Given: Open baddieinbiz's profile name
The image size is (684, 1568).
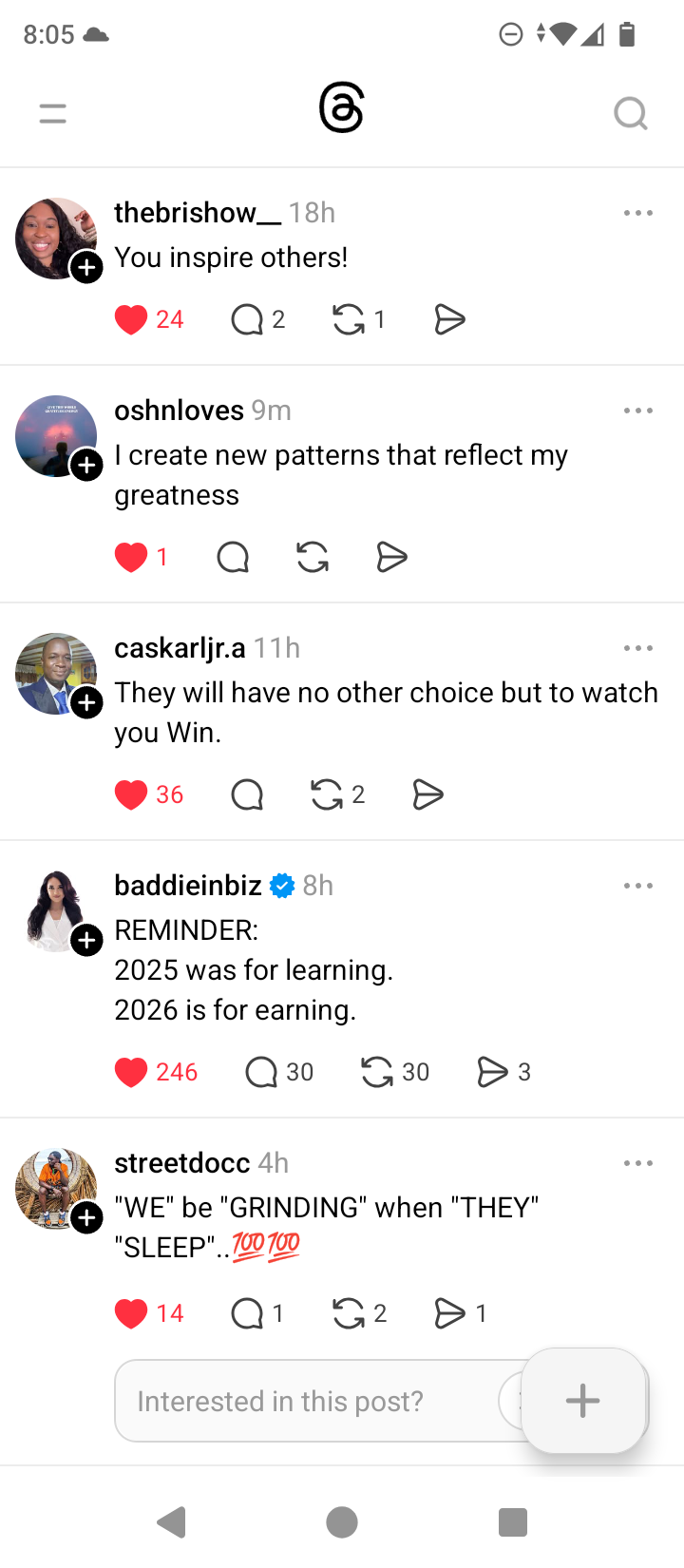Looking at the screenshot, I should point(188,886).
